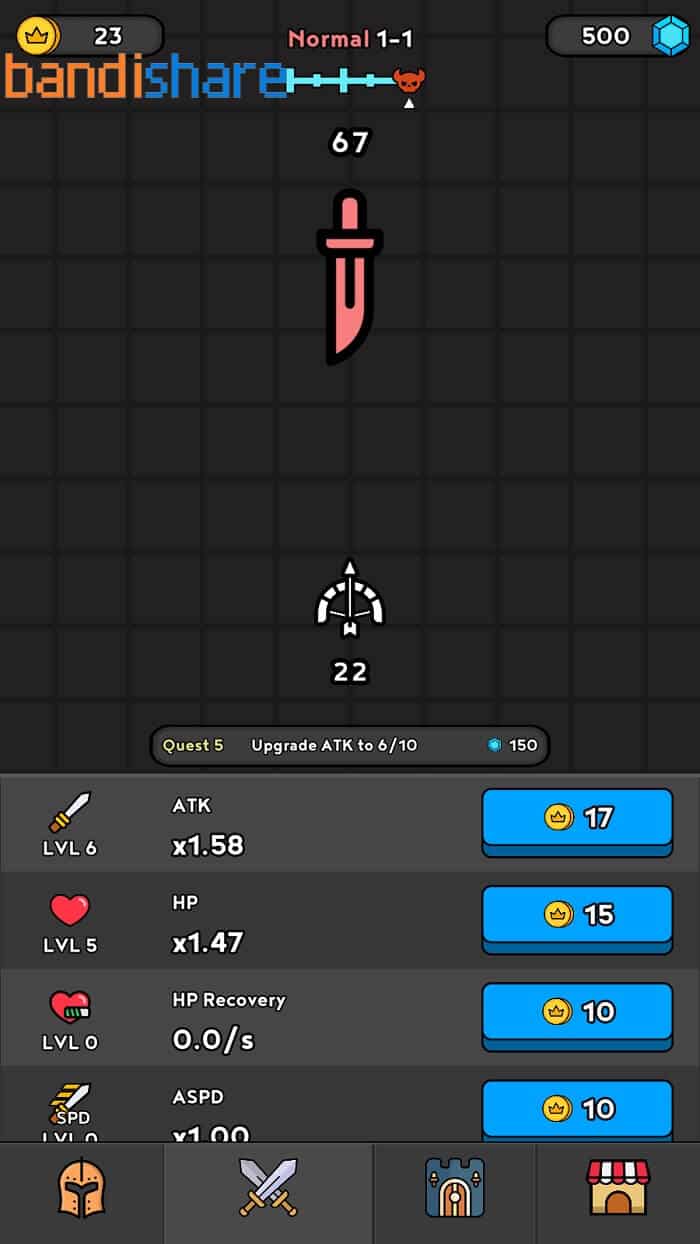This screenshot has height=1244, width=700.
Task: Buy HP Recovery upgrade for 10 coins
Action: tap(577, 1015)
